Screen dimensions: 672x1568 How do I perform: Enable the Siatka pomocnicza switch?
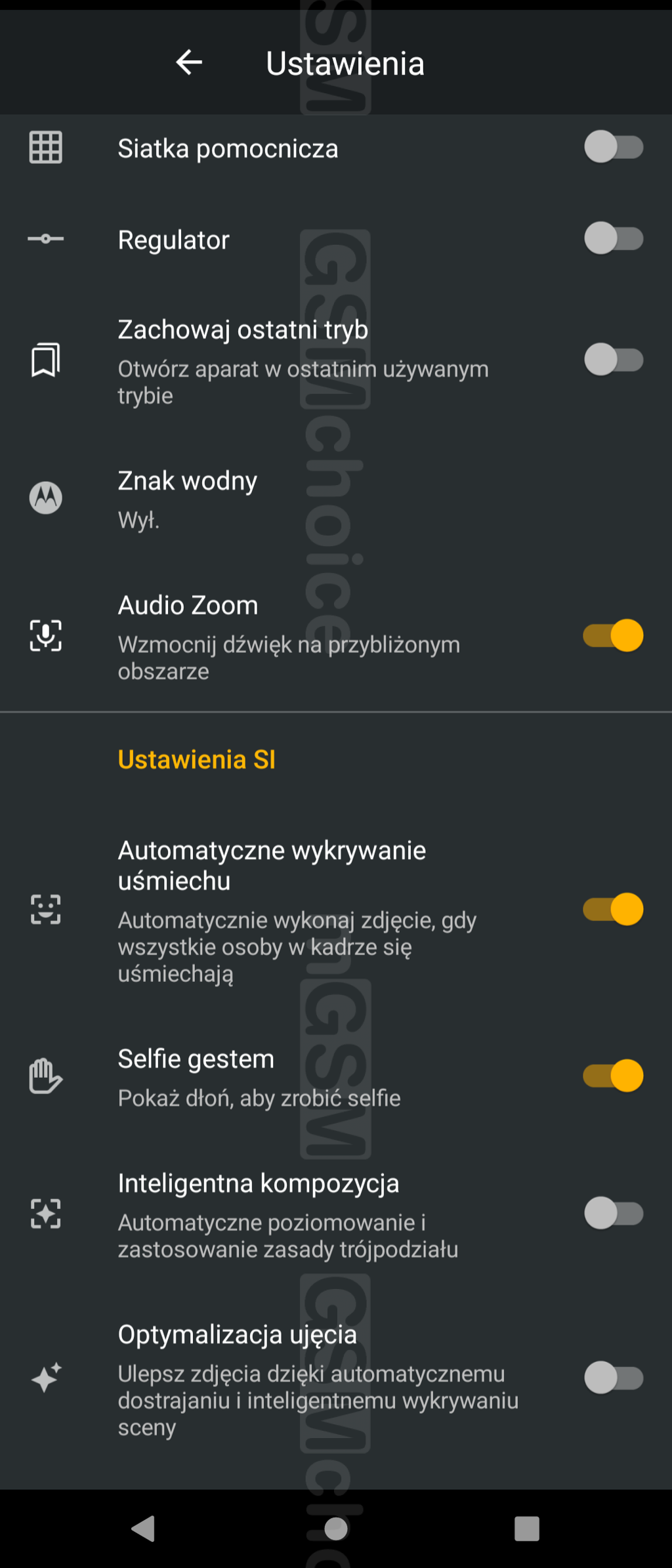pyautogui.click(x=613, y=147)
